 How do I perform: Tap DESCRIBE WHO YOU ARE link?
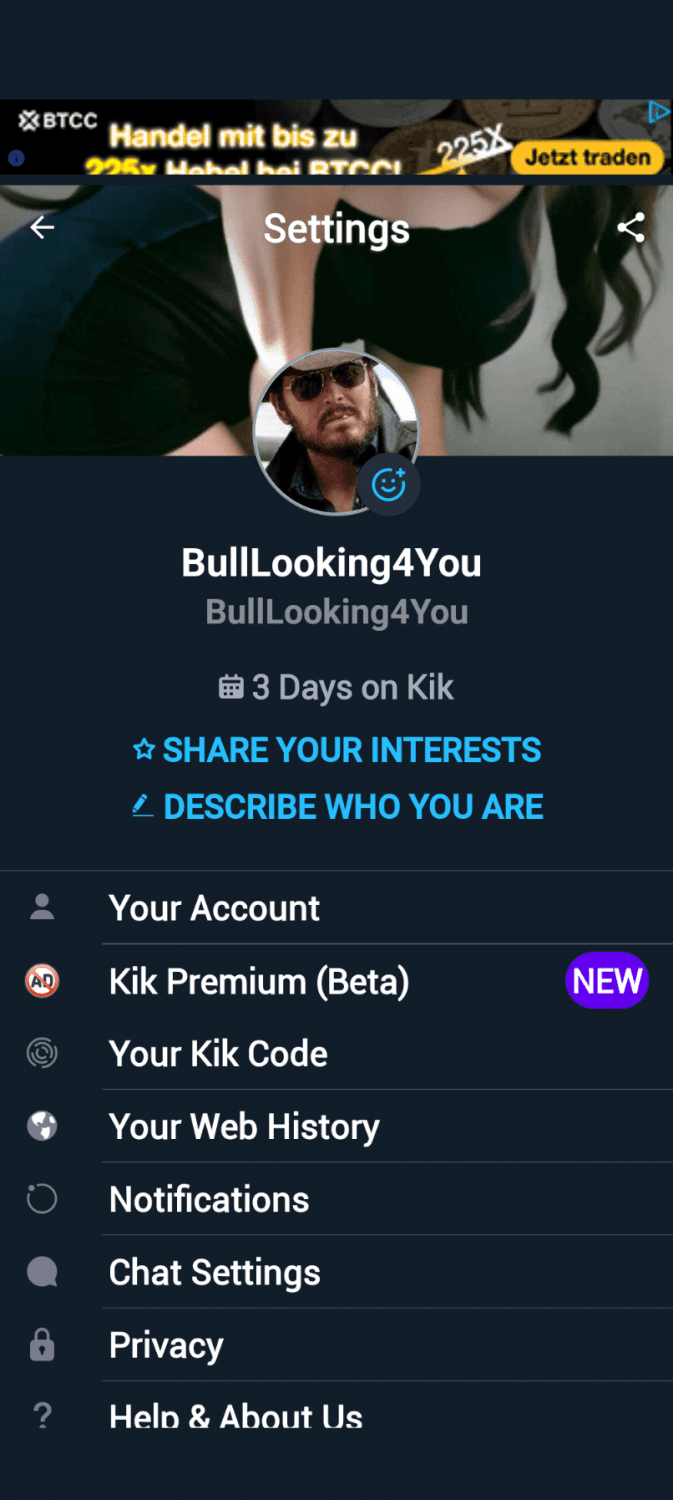point(338,807)
